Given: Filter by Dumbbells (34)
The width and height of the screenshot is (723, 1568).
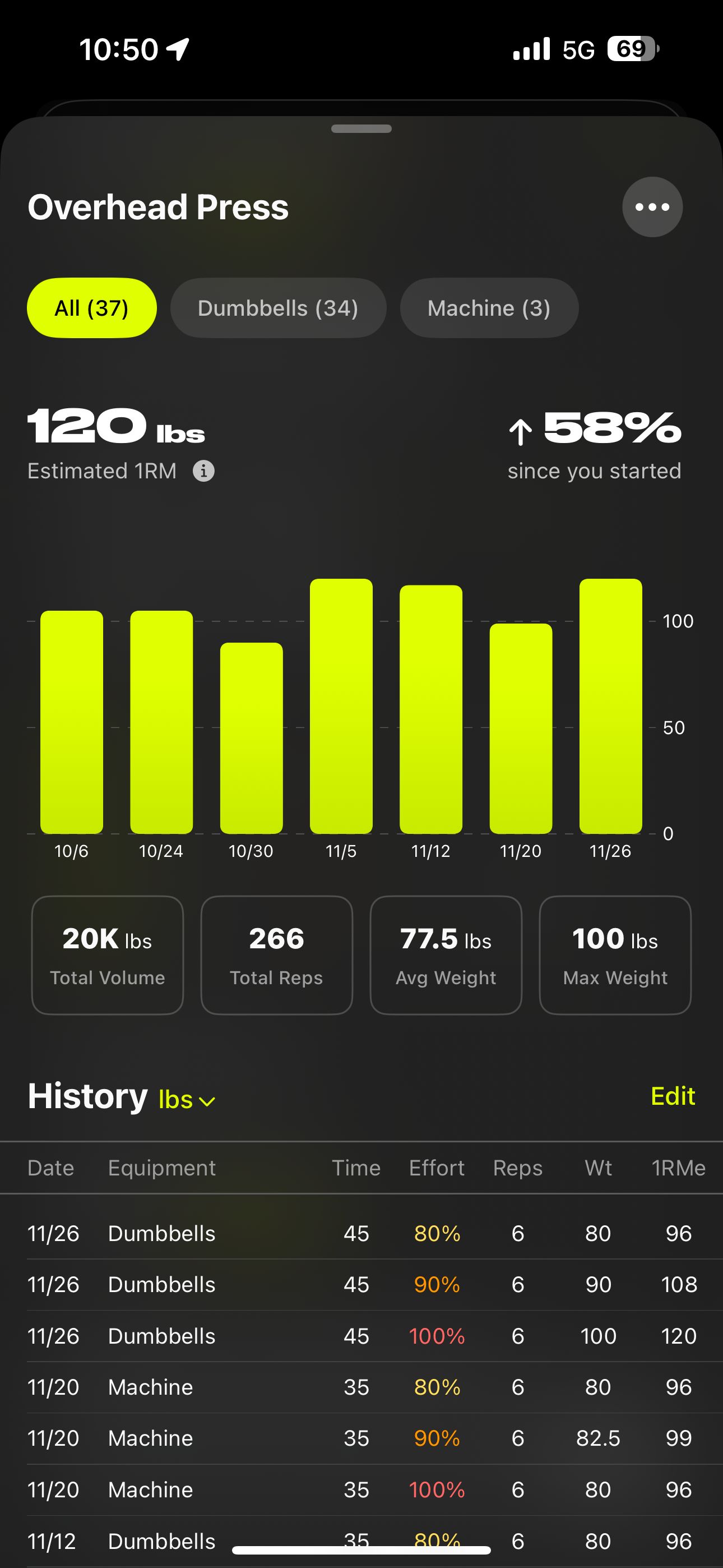Looking at the screenshot, I should (x=278, y=308).
